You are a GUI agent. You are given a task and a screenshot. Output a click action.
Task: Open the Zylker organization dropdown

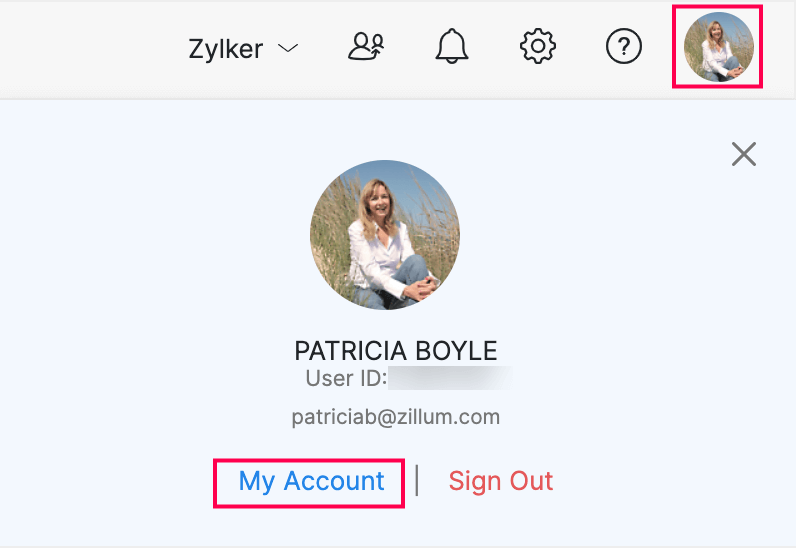click(243, 48)
